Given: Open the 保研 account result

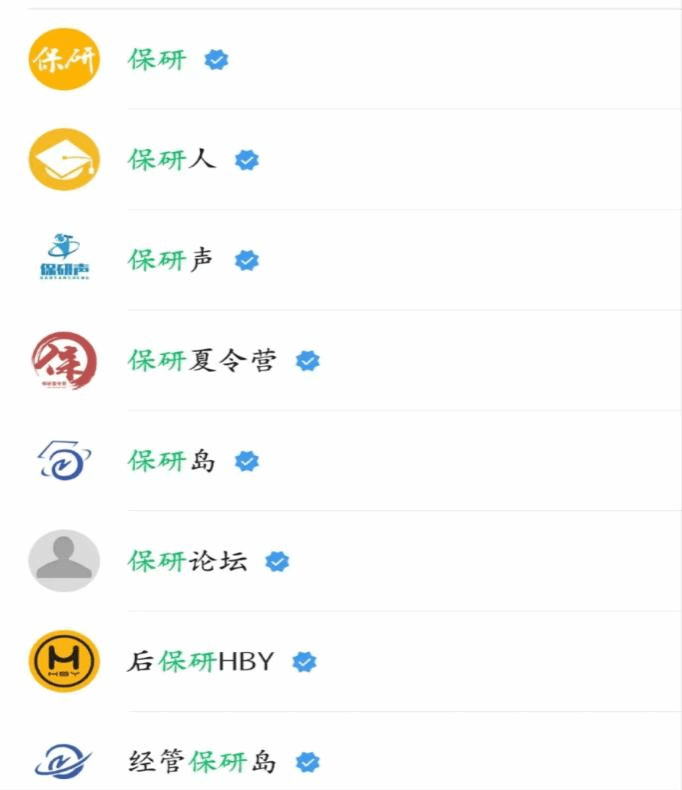Looking at the screenshot, I should (x=157, y=59).
